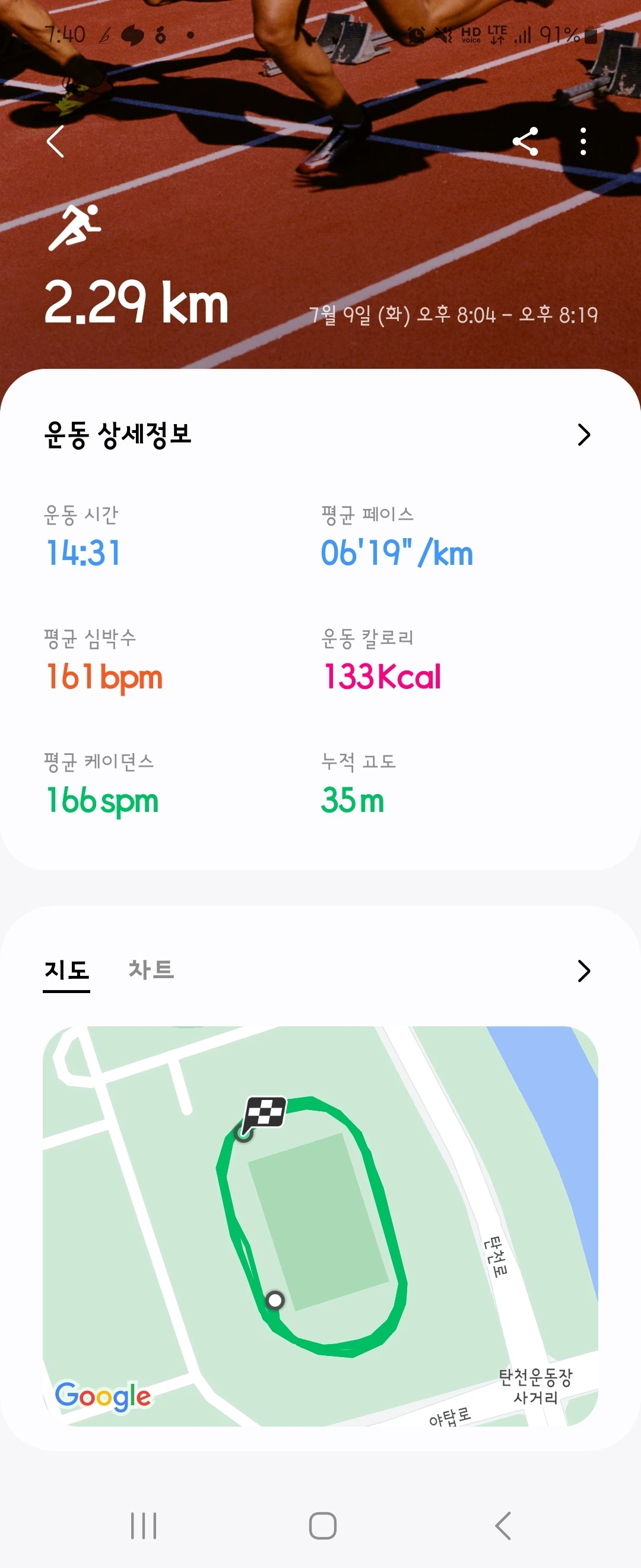Open 운동 상세정보 details chevron

pos(583,435)
